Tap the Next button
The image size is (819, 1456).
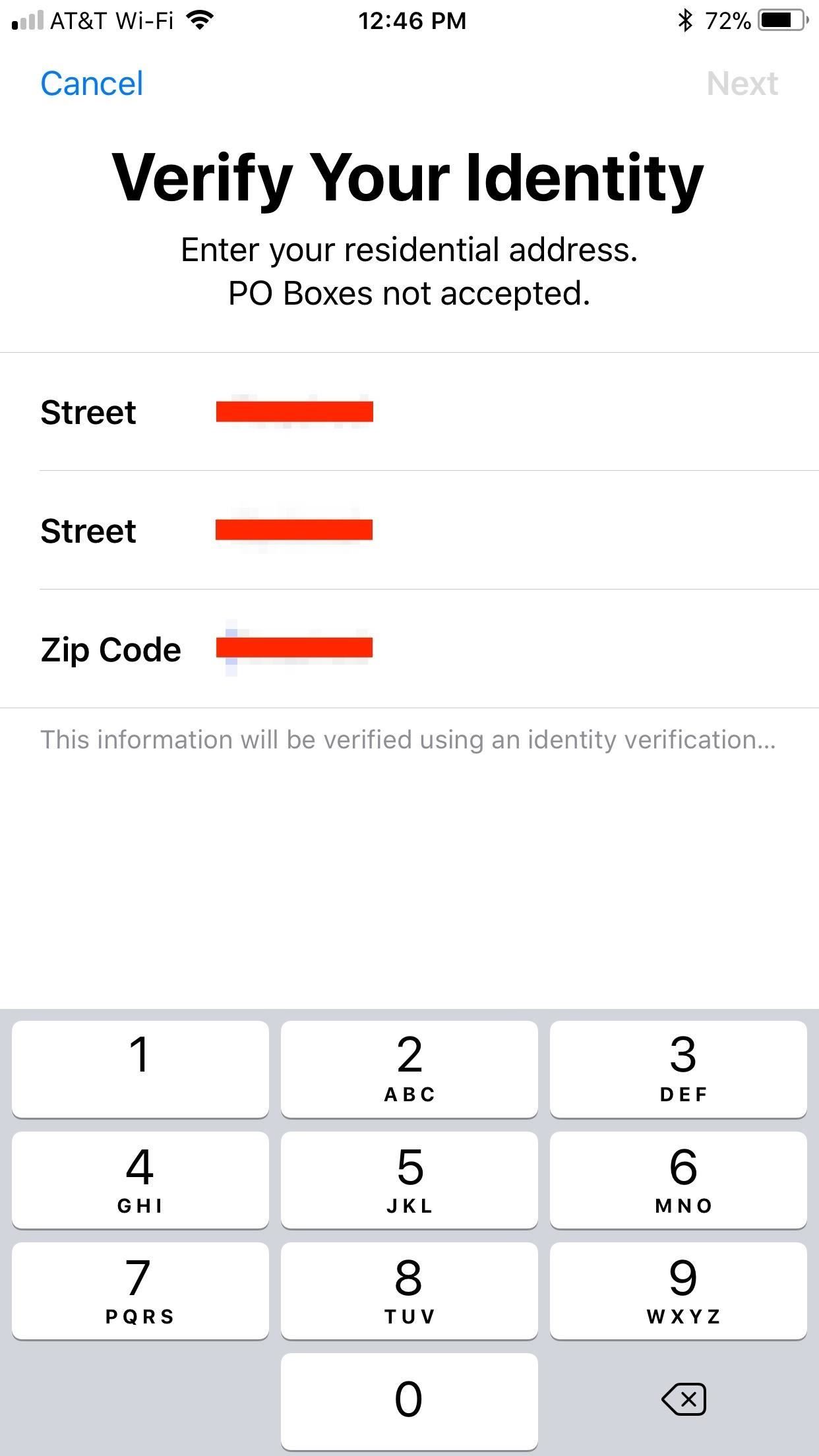coord(741,82)
